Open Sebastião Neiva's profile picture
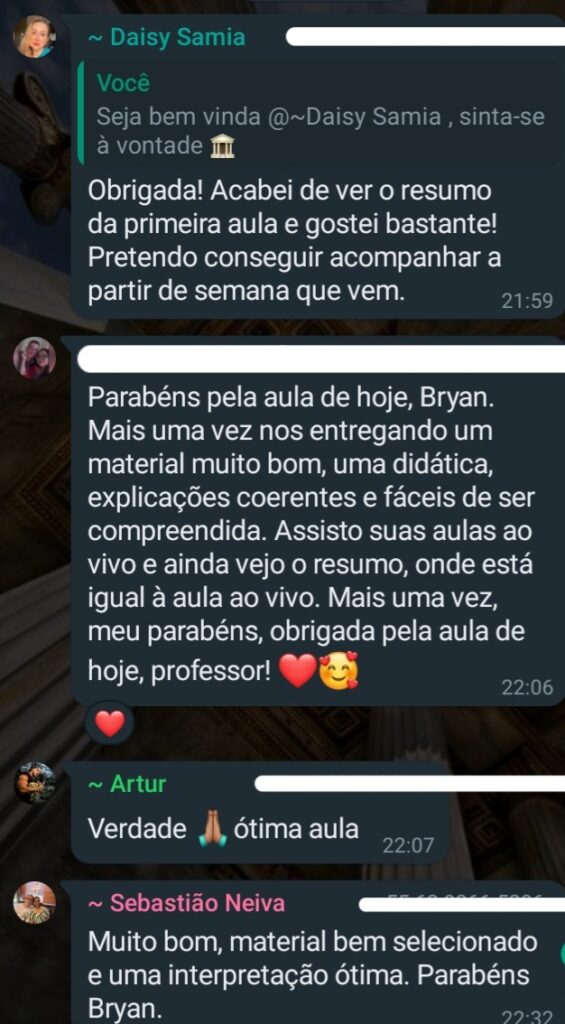Image resolution: width=565 pixels, height=1024 pixels. tap(34, 902)
